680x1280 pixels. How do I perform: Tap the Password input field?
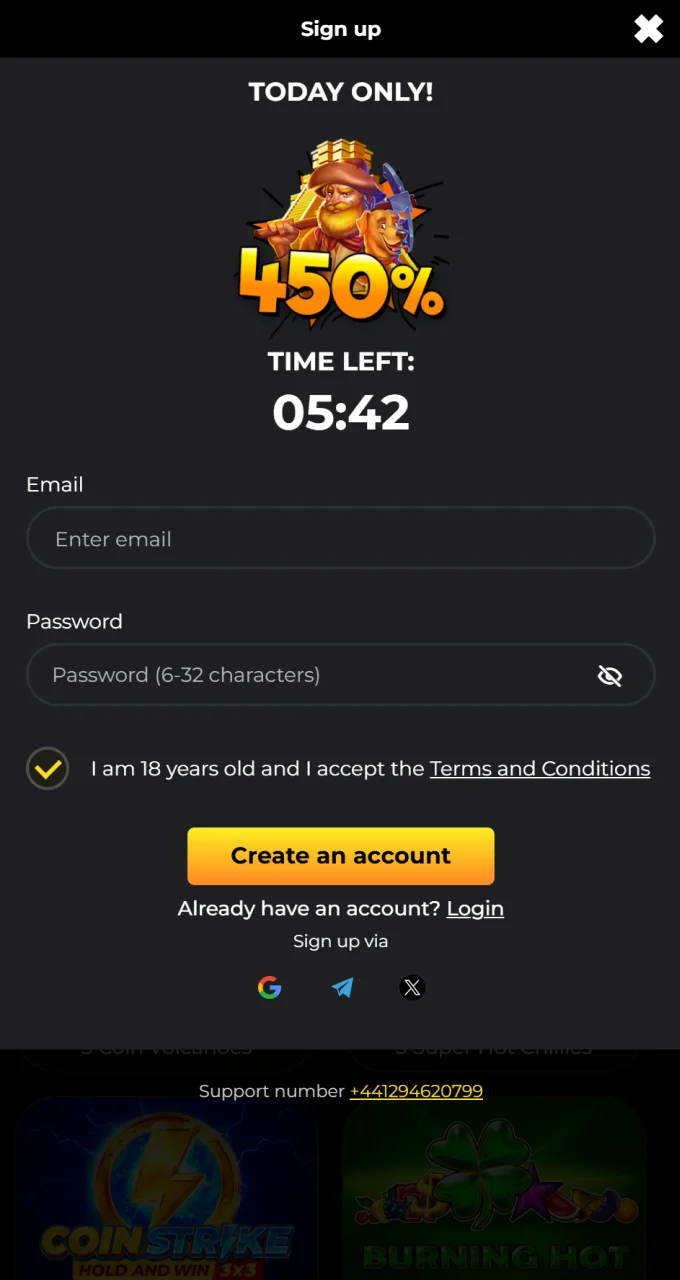310,675
